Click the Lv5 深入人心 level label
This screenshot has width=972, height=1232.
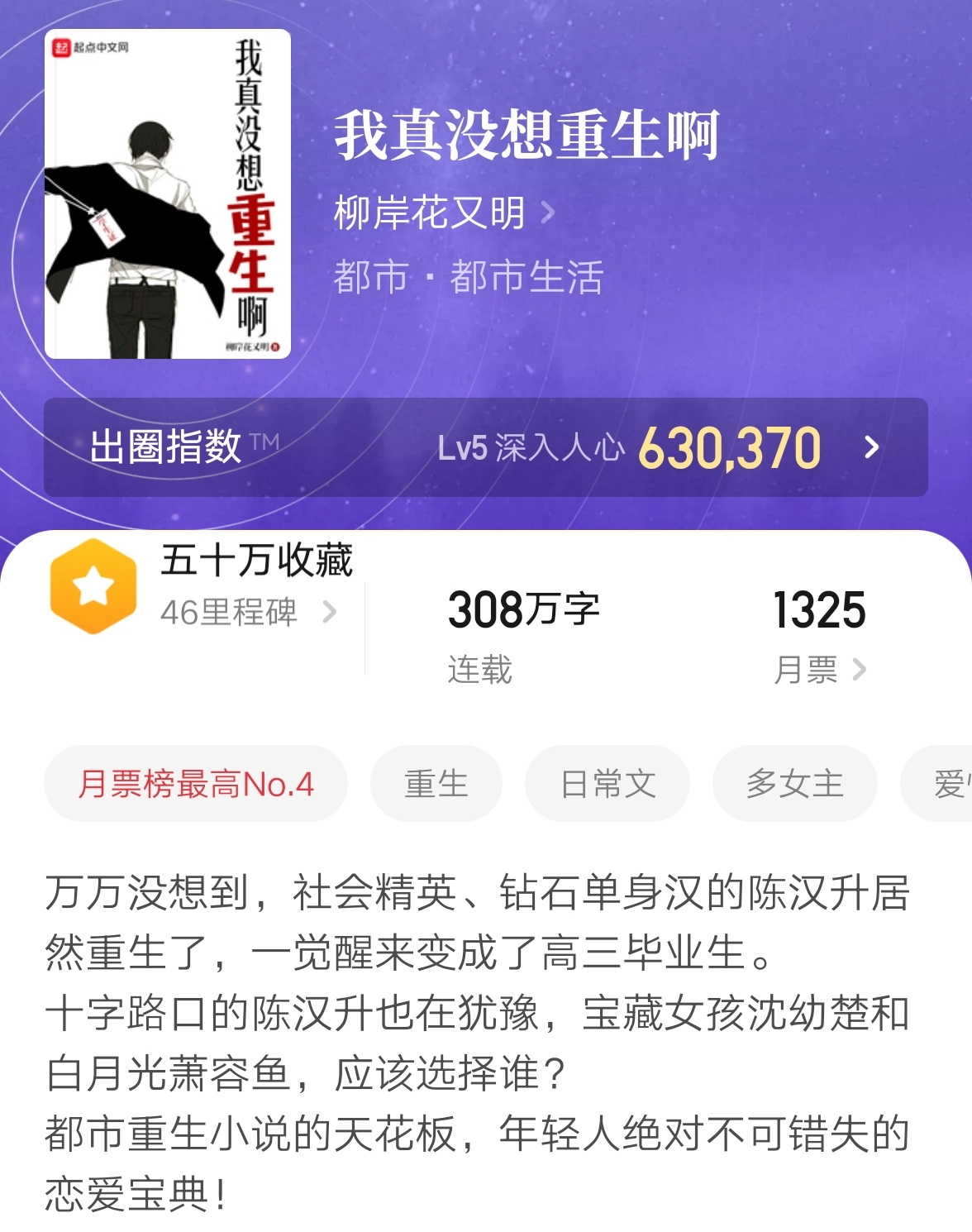(x=536, y=446)
